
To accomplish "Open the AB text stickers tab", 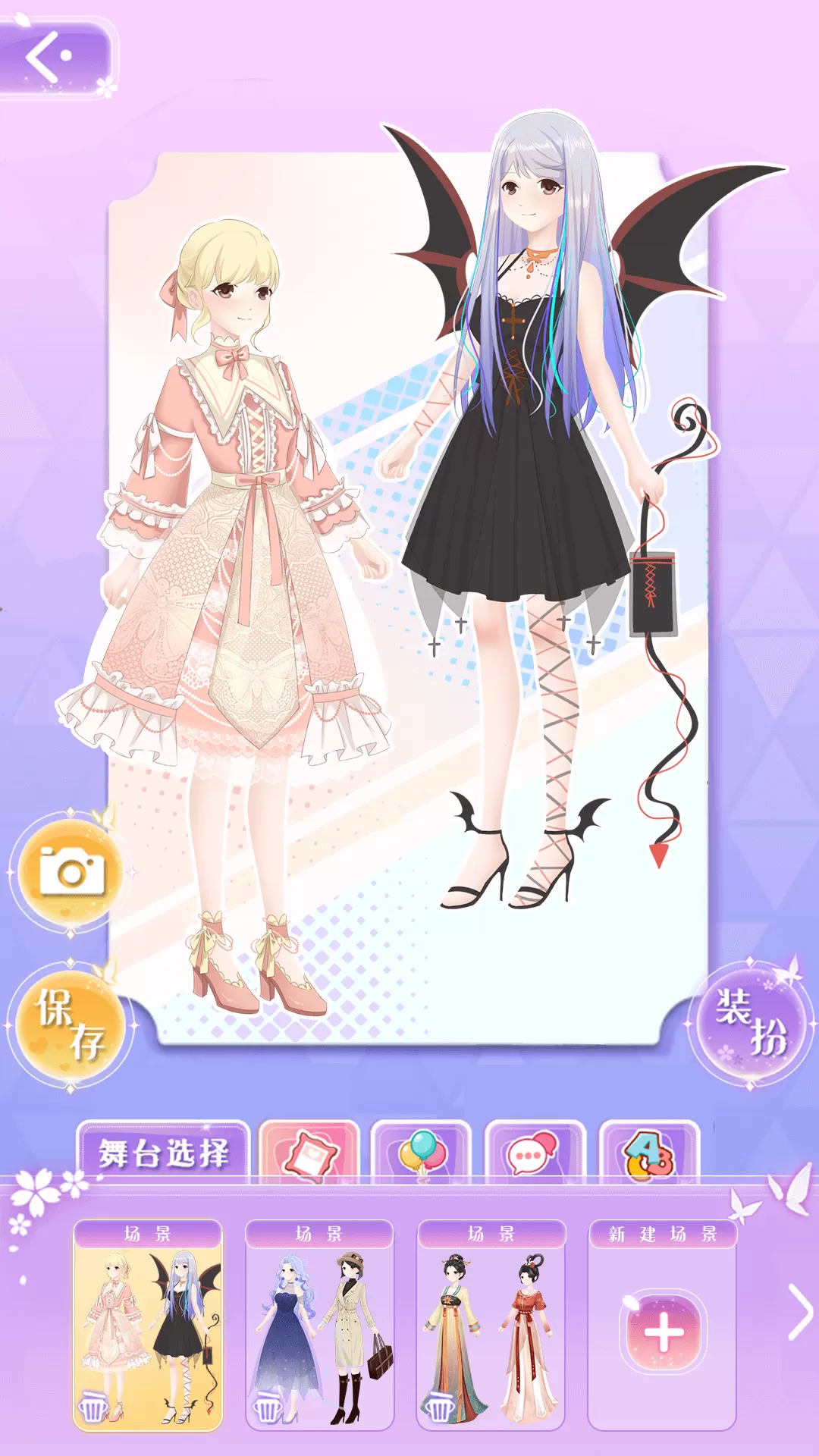I will [649, 1153].
